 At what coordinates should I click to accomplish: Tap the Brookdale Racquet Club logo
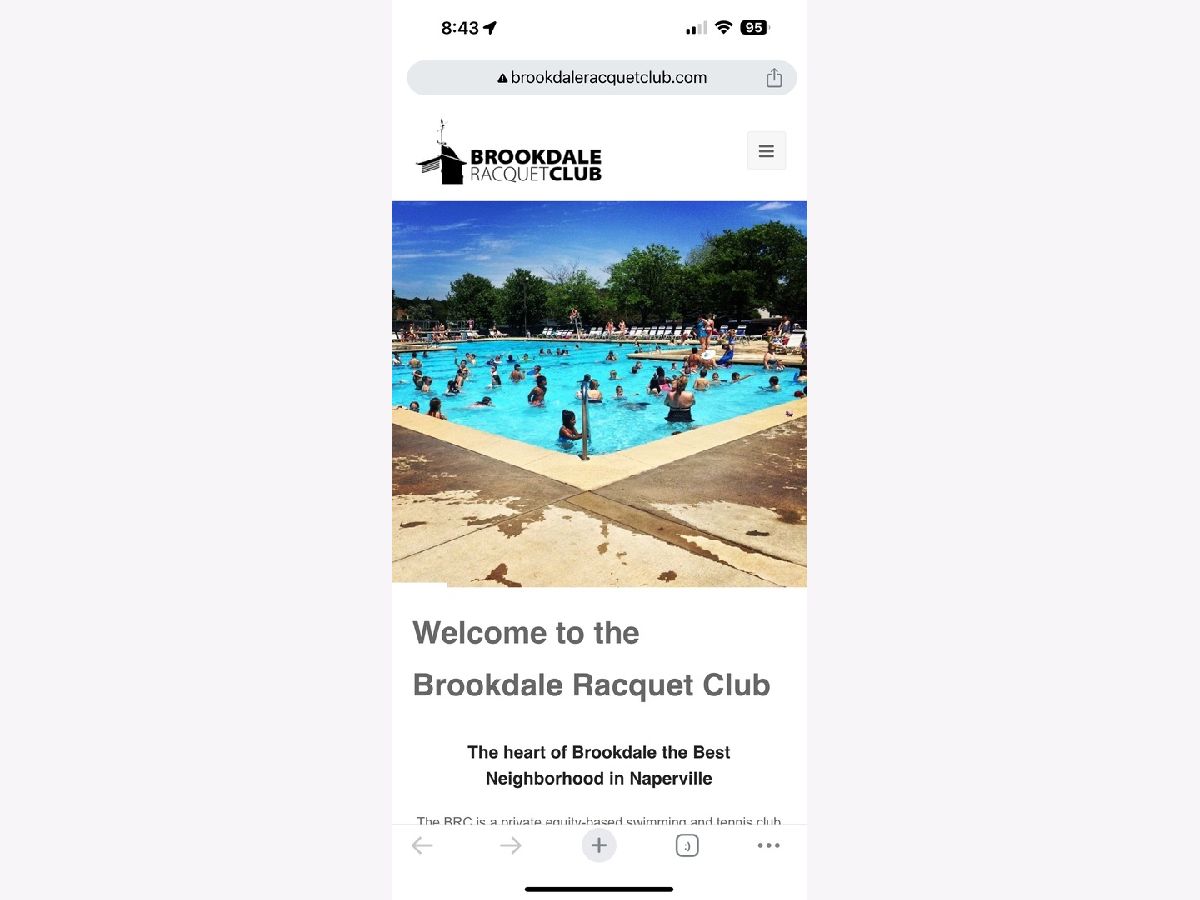[509, 155]
